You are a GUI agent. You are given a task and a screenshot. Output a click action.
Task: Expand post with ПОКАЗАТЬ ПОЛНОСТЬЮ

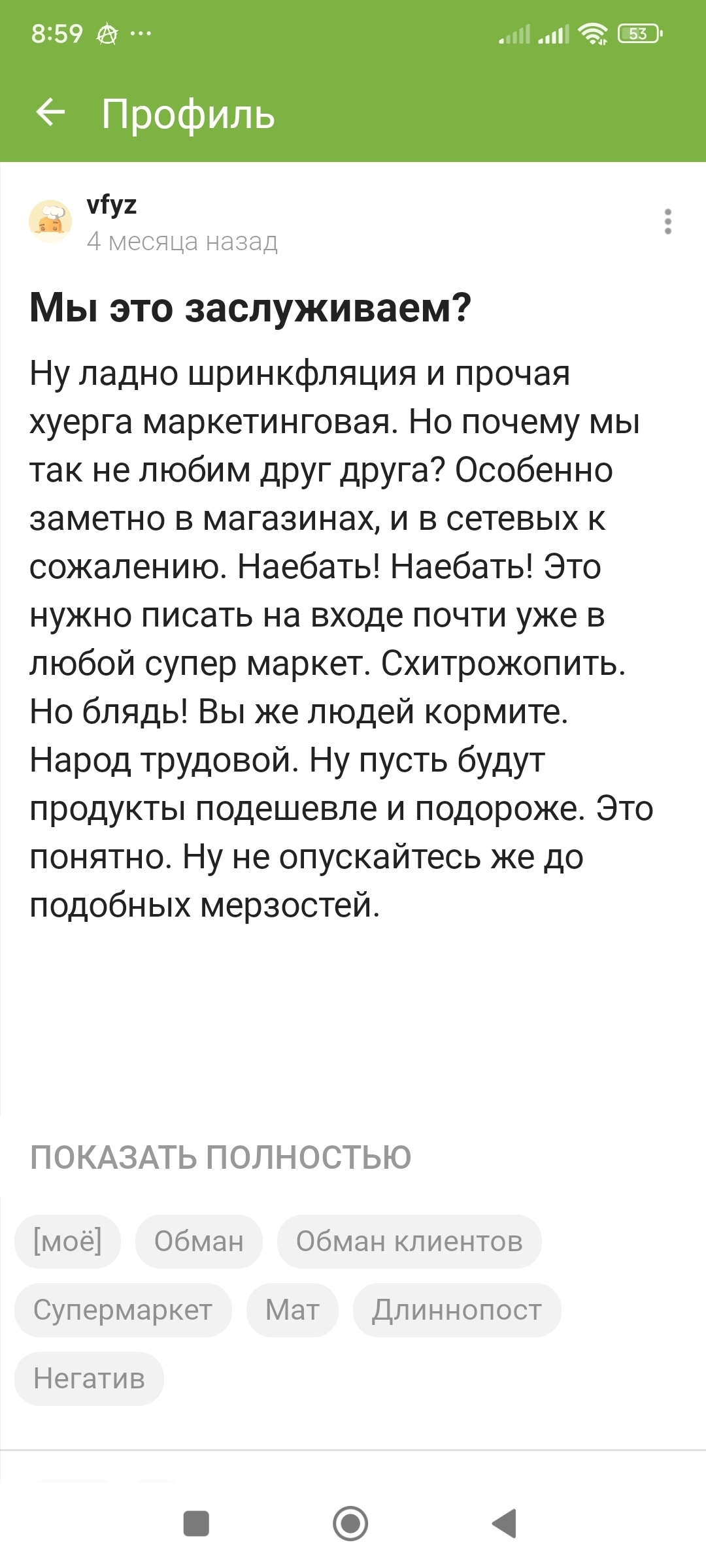pos(220,1157)
